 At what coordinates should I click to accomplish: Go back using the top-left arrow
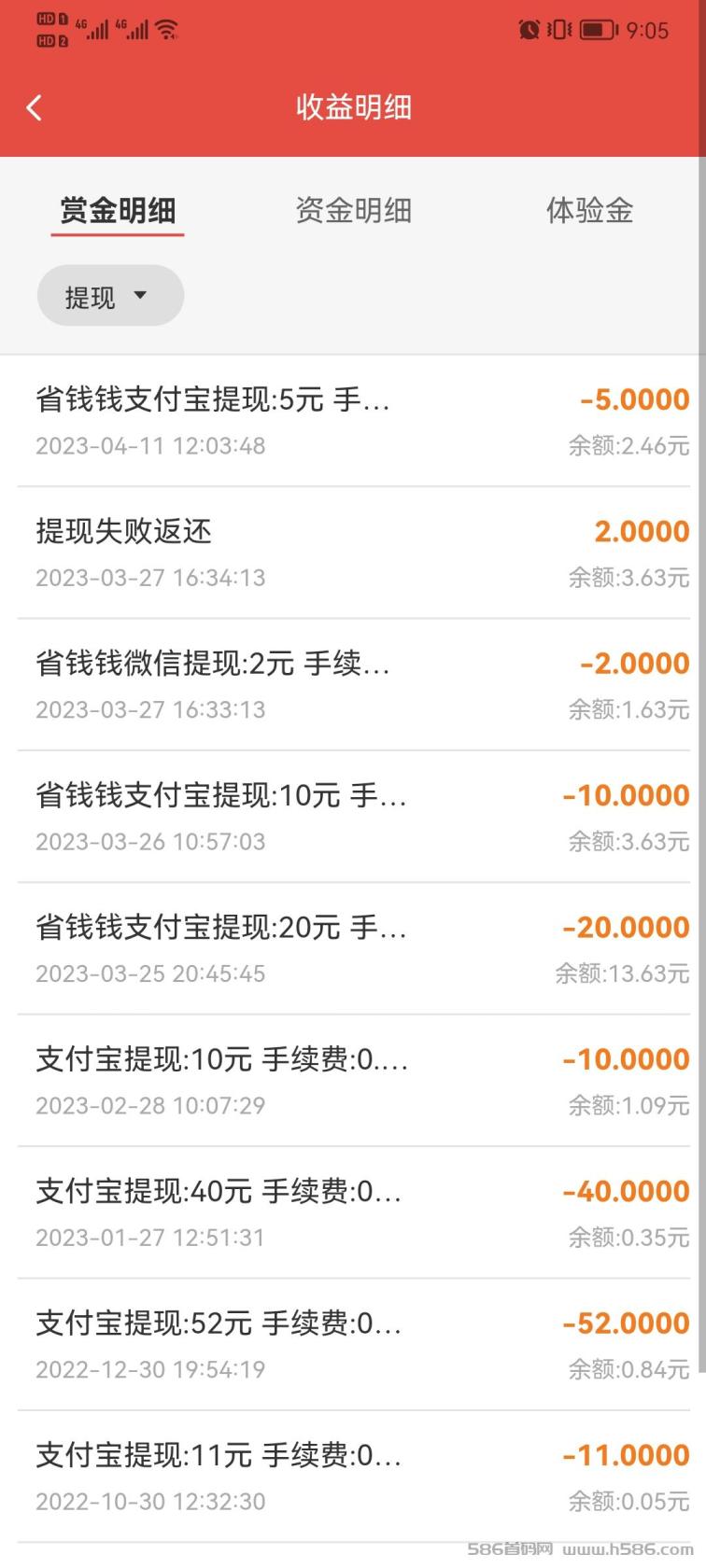[x=35, y=108]
